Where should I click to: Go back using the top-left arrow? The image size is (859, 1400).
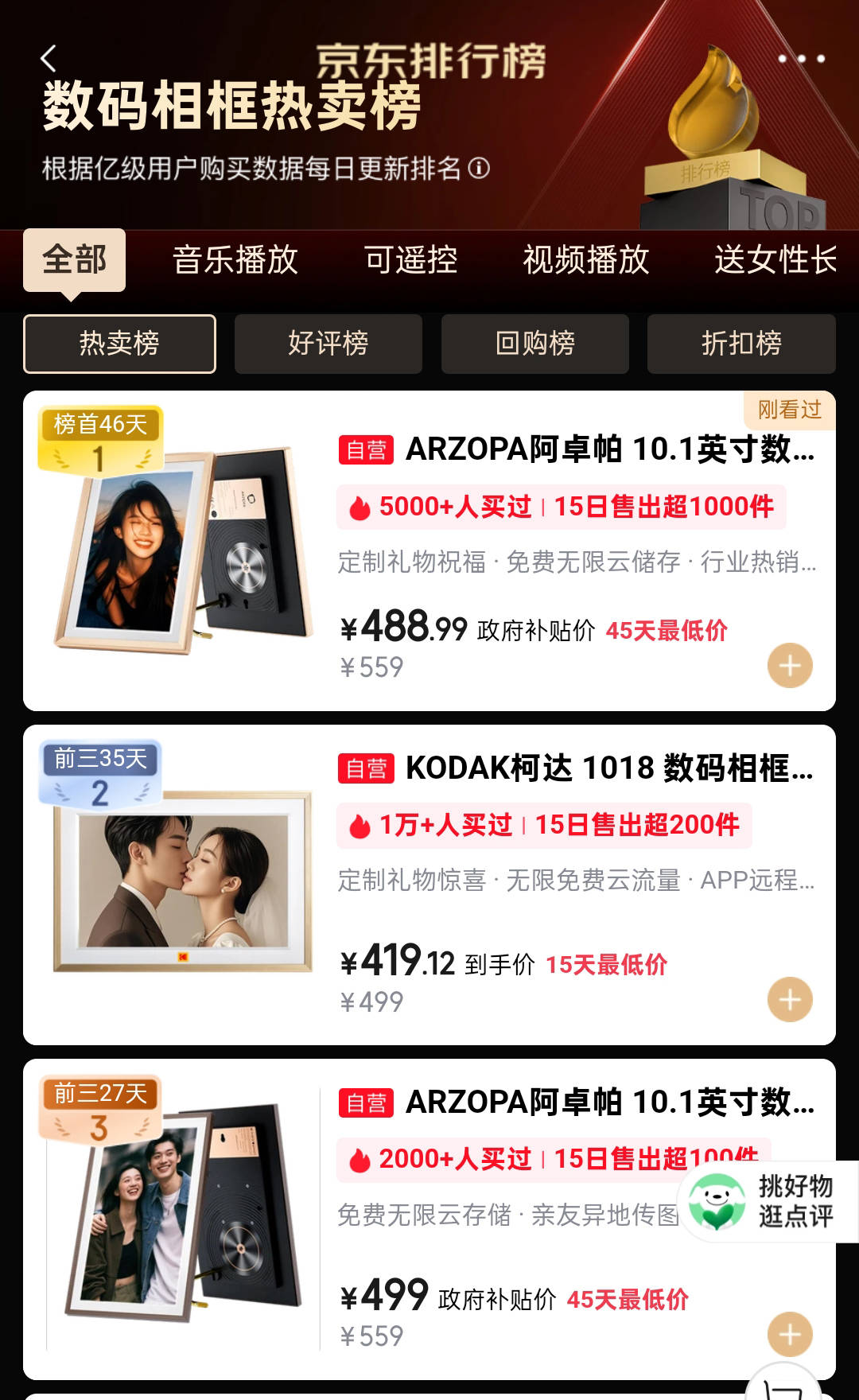(49, 59)
